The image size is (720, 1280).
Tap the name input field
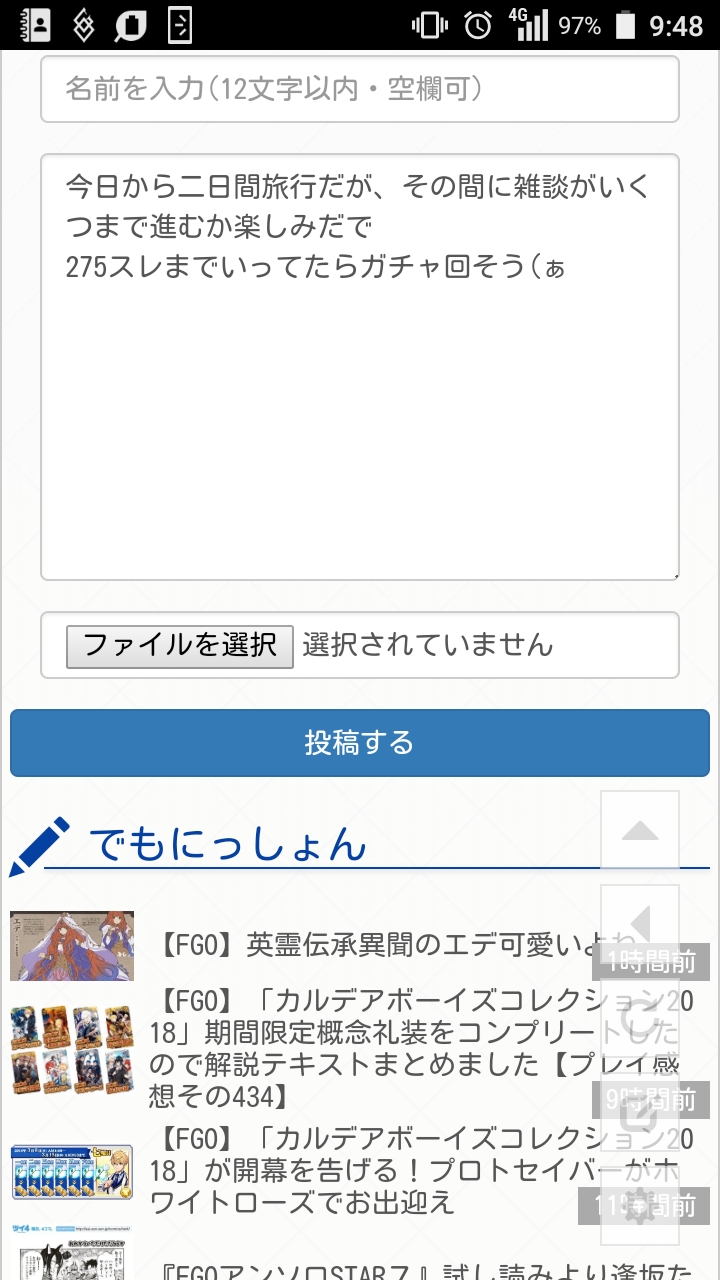pyautogui.click(x=359, y=89)
